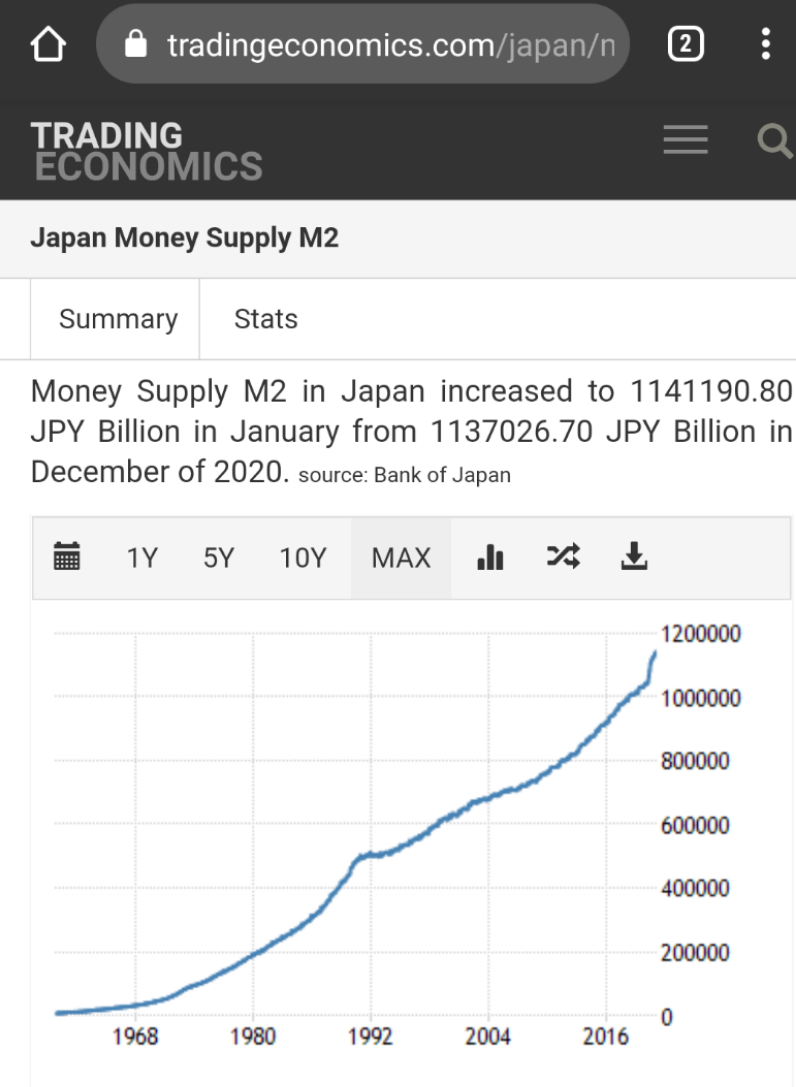Viewport: 796px width, 1087px height.
Task: Open the Trading Economics hamburger menu
Action: pos(685,140)
